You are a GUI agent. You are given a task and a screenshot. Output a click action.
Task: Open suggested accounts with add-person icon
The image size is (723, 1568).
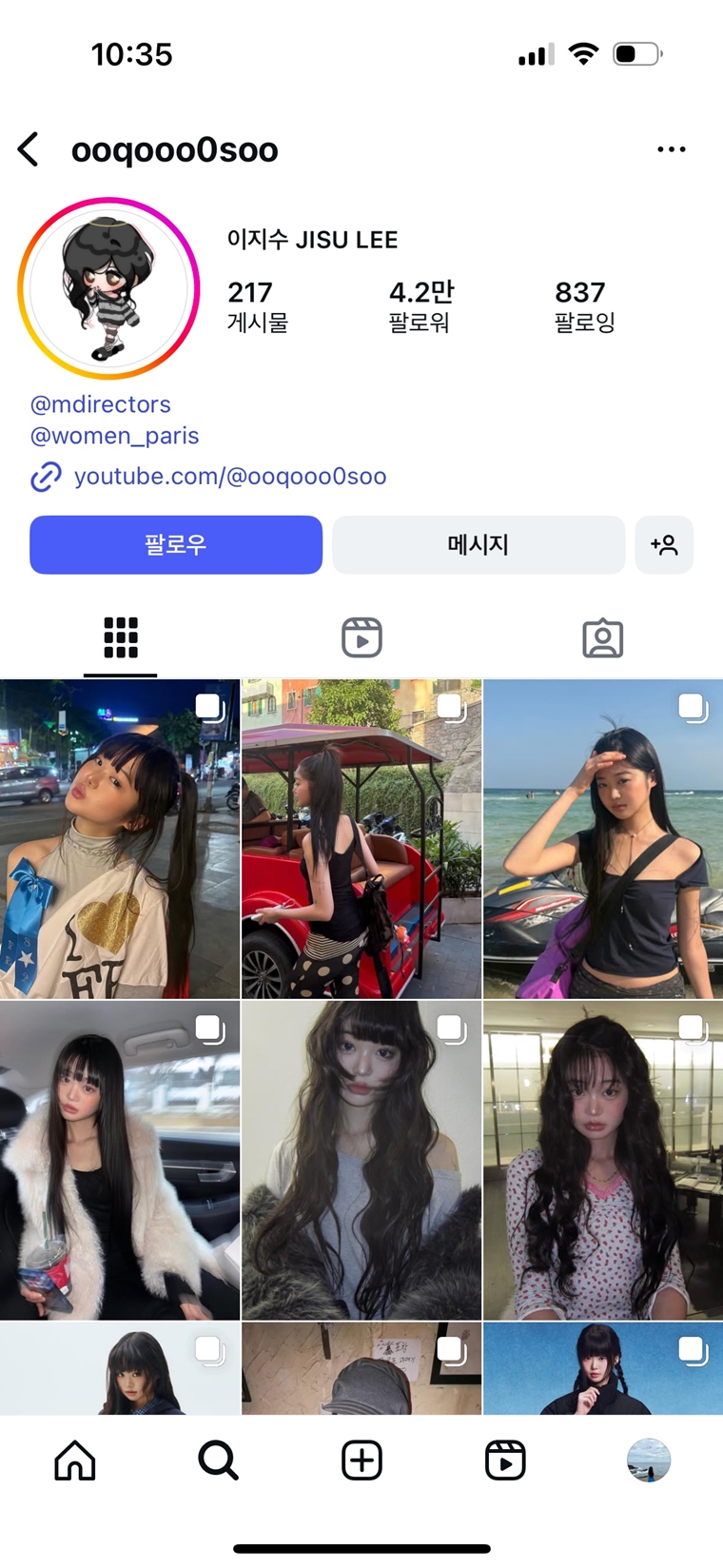pyautogui.click(x=664, y=544)
